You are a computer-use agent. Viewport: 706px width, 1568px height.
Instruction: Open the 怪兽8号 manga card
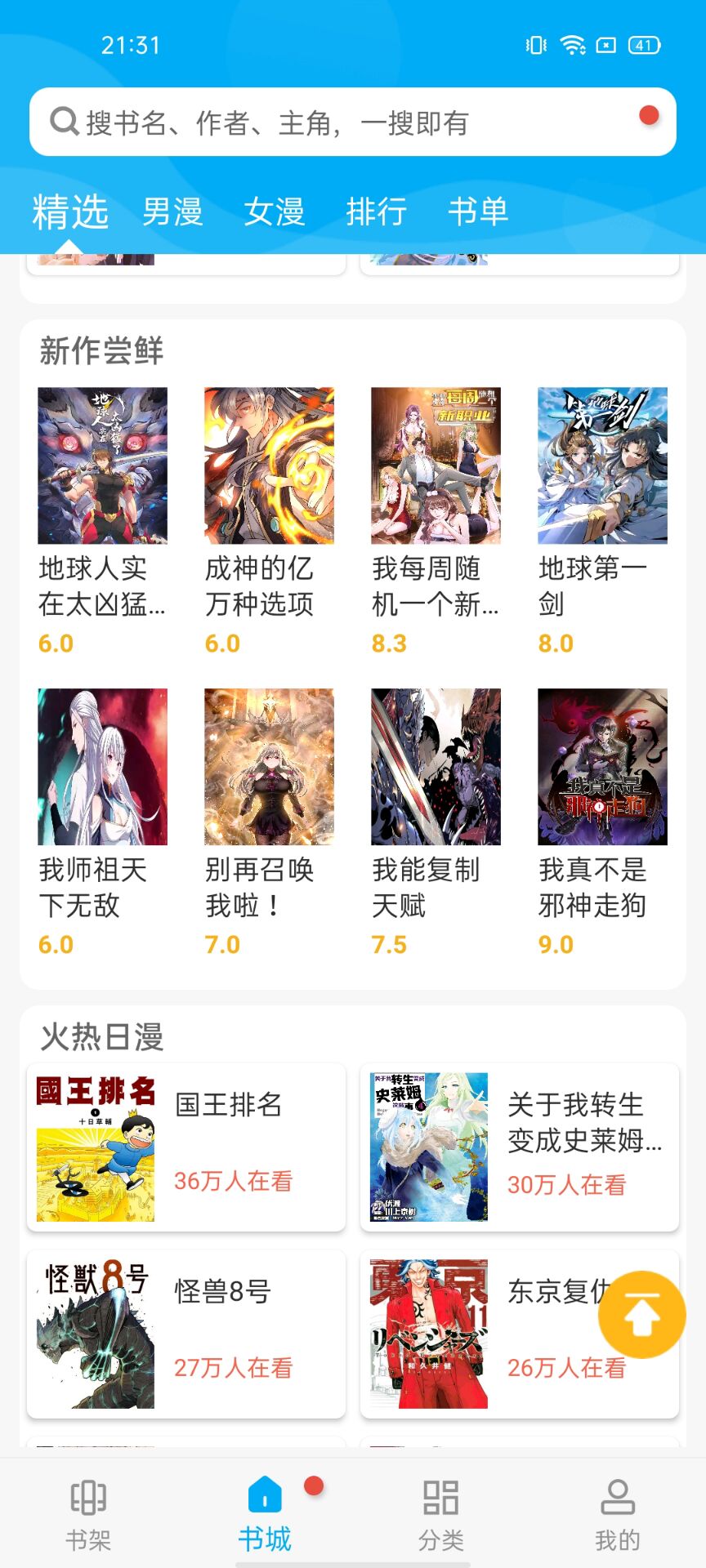186,1333
